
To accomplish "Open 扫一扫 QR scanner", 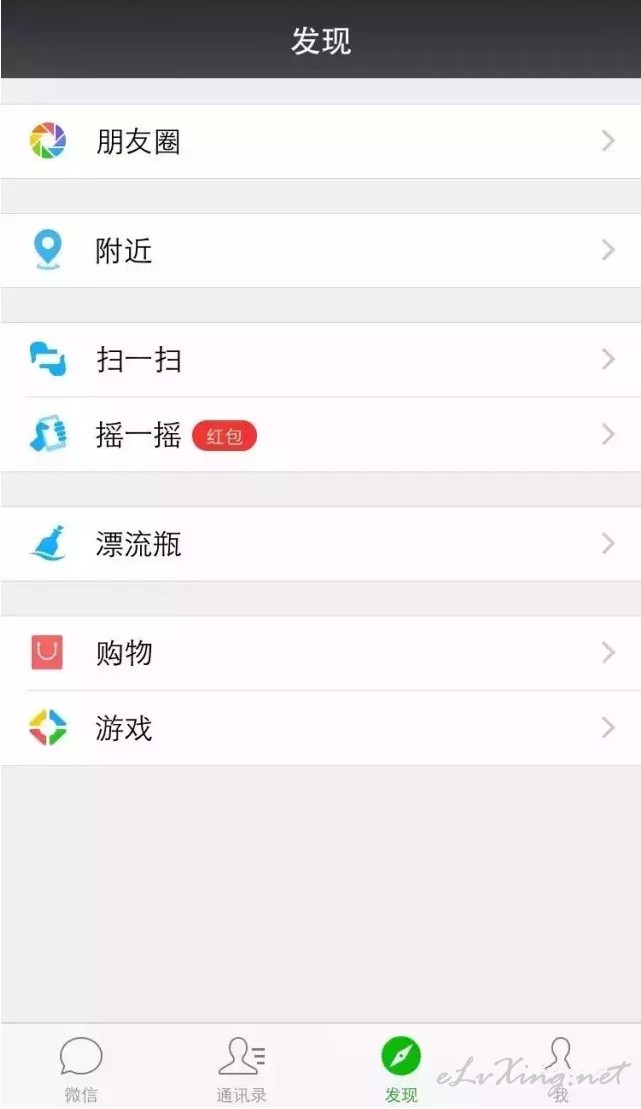I will (320, 360).
